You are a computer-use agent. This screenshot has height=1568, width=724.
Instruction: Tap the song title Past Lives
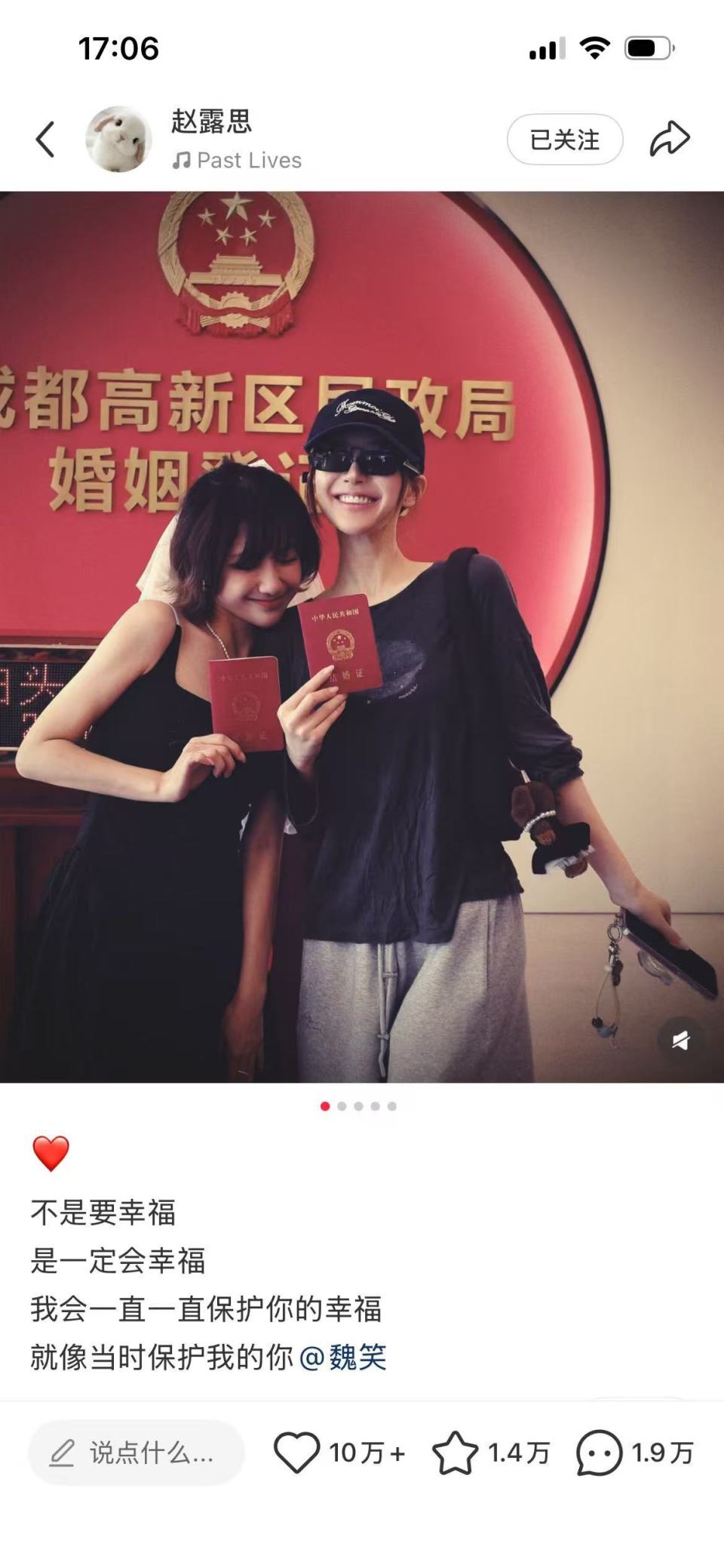(x=250, y=160)
